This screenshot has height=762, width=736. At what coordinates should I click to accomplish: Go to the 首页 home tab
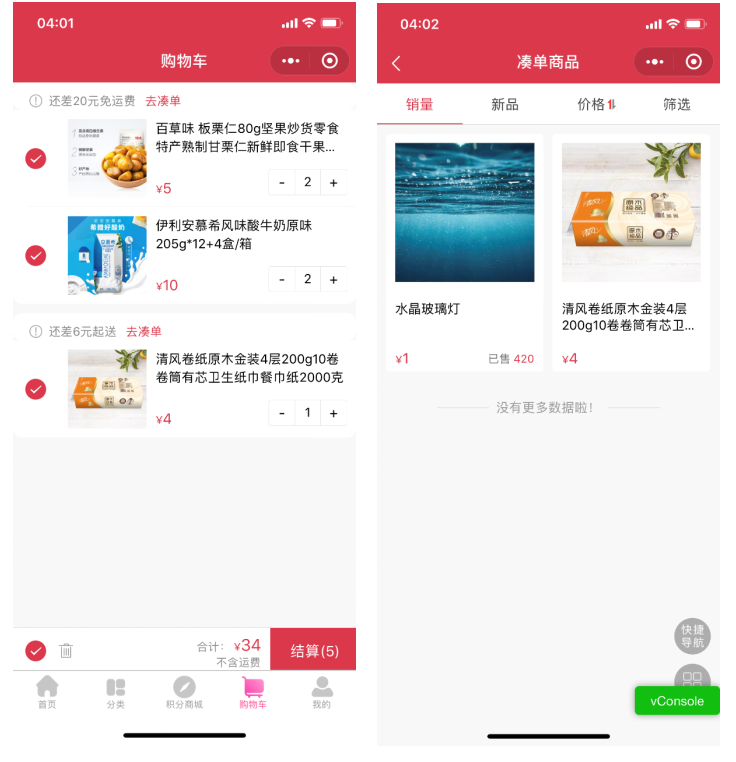[47, 692]
